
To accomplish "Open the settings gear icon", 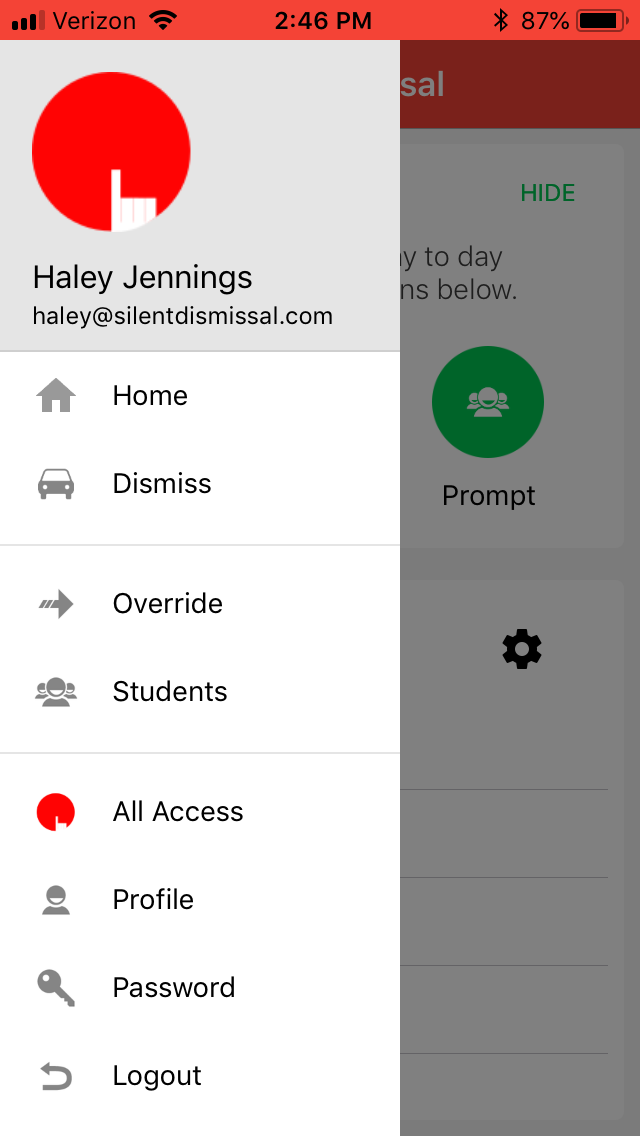I will (x=522, y=650).
